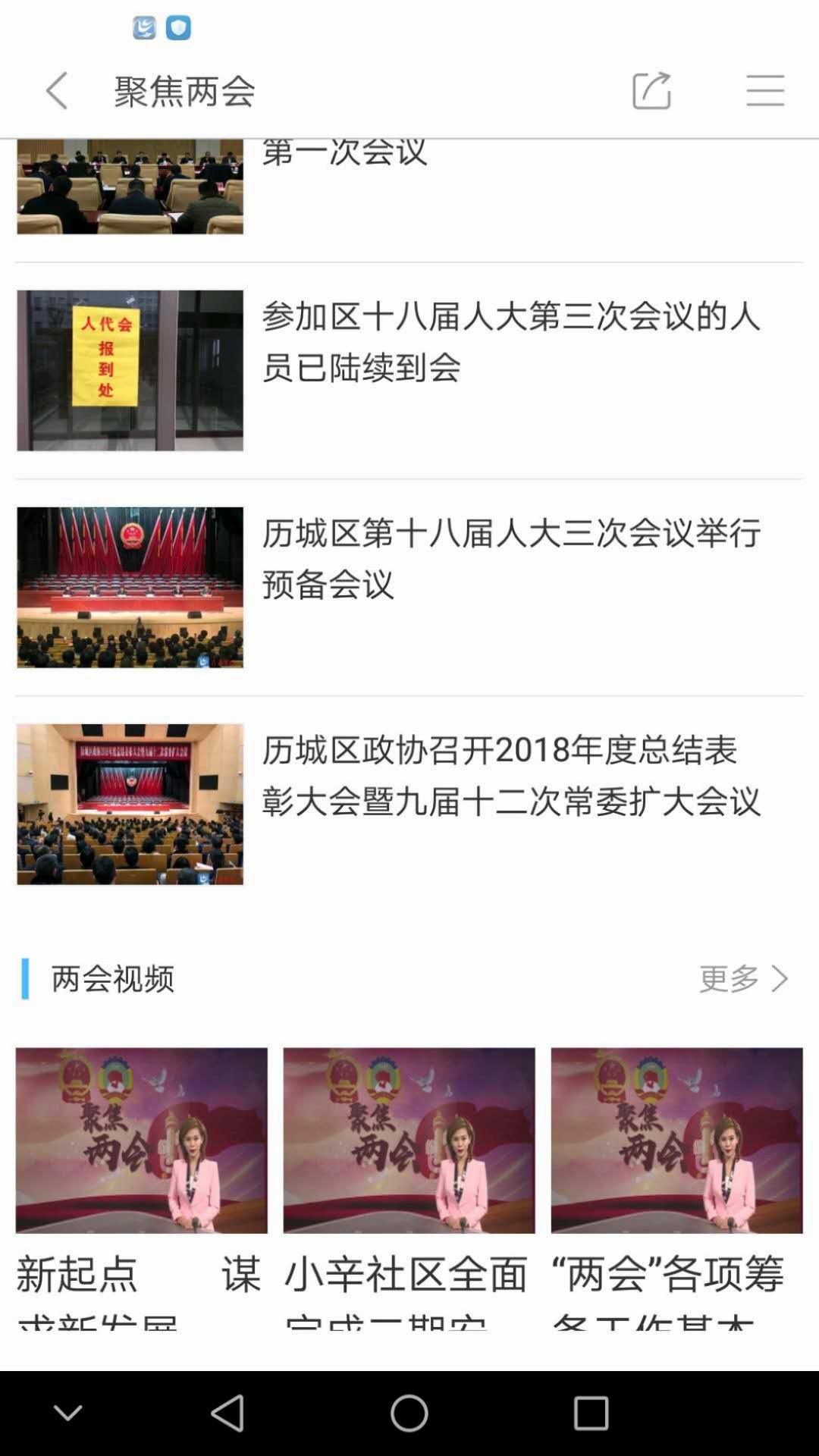Open article 参加区十八届人大第三次会议的人员已陆续到会
This screenshot has width=819, height=1456.
coord(510,341)
